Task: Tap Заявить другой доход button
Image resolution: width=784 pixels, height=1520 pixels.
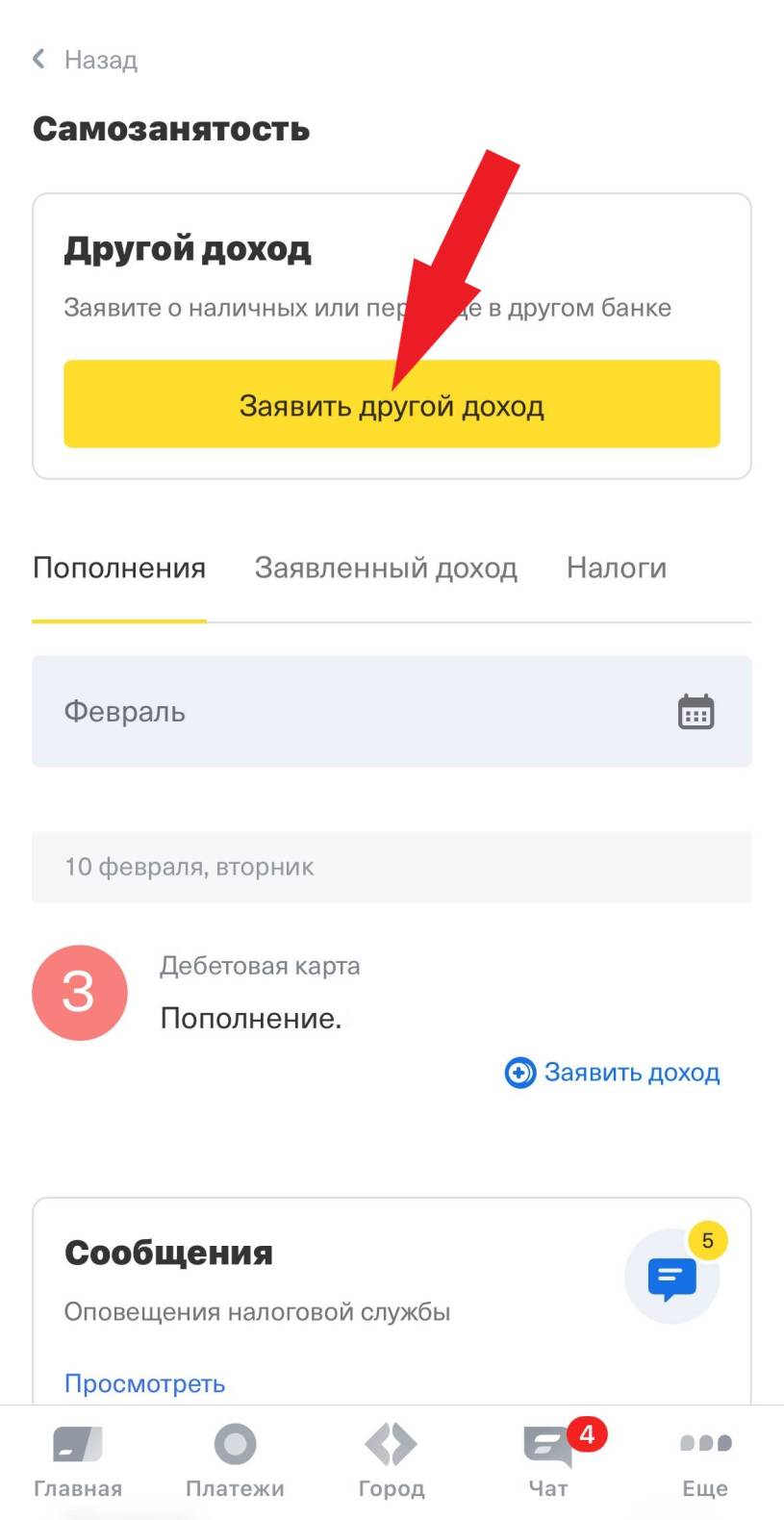Action: [x=392, y=405]
